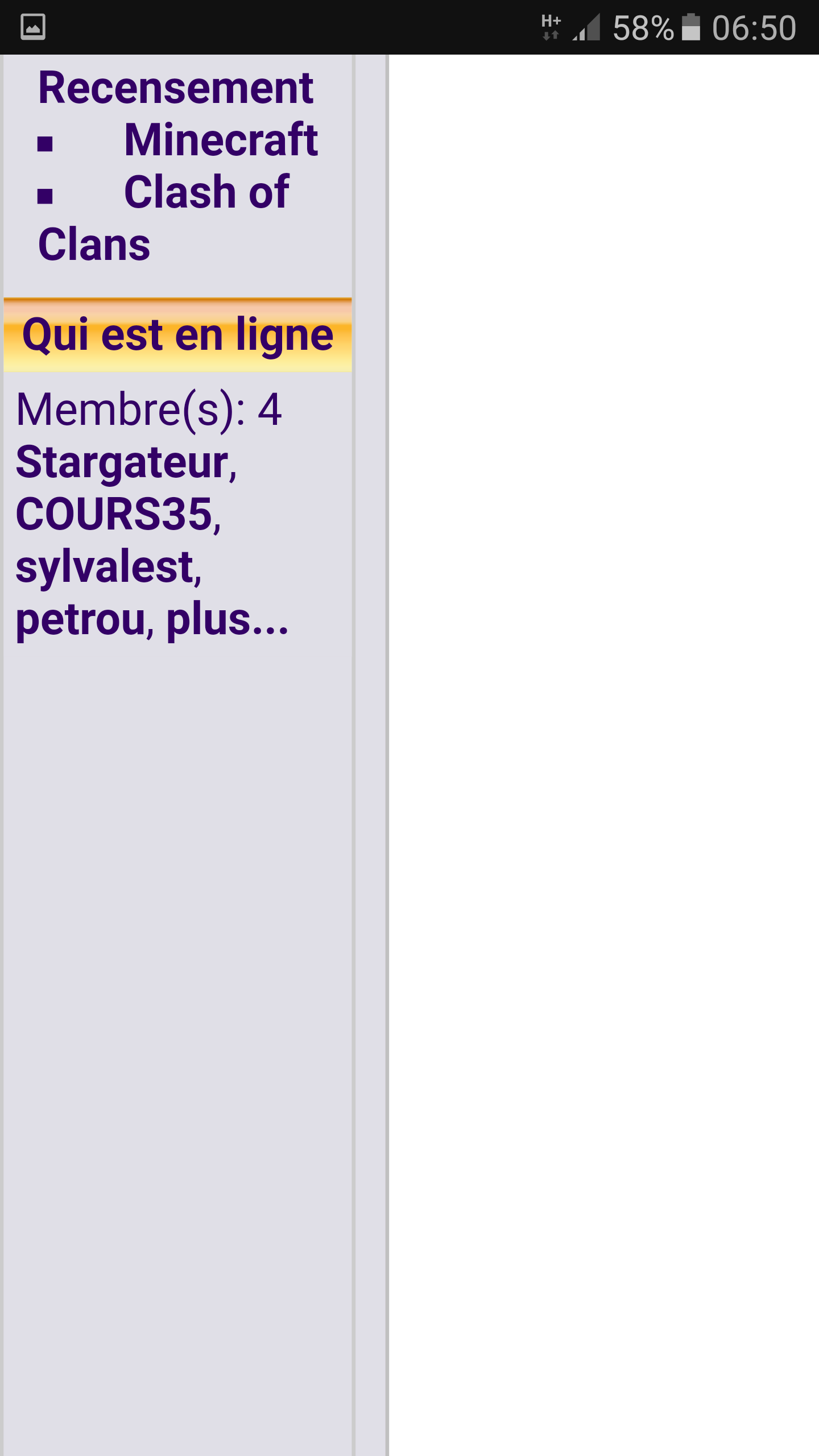
Task: View COURS35's profile
Action: [x=114, y=514]
